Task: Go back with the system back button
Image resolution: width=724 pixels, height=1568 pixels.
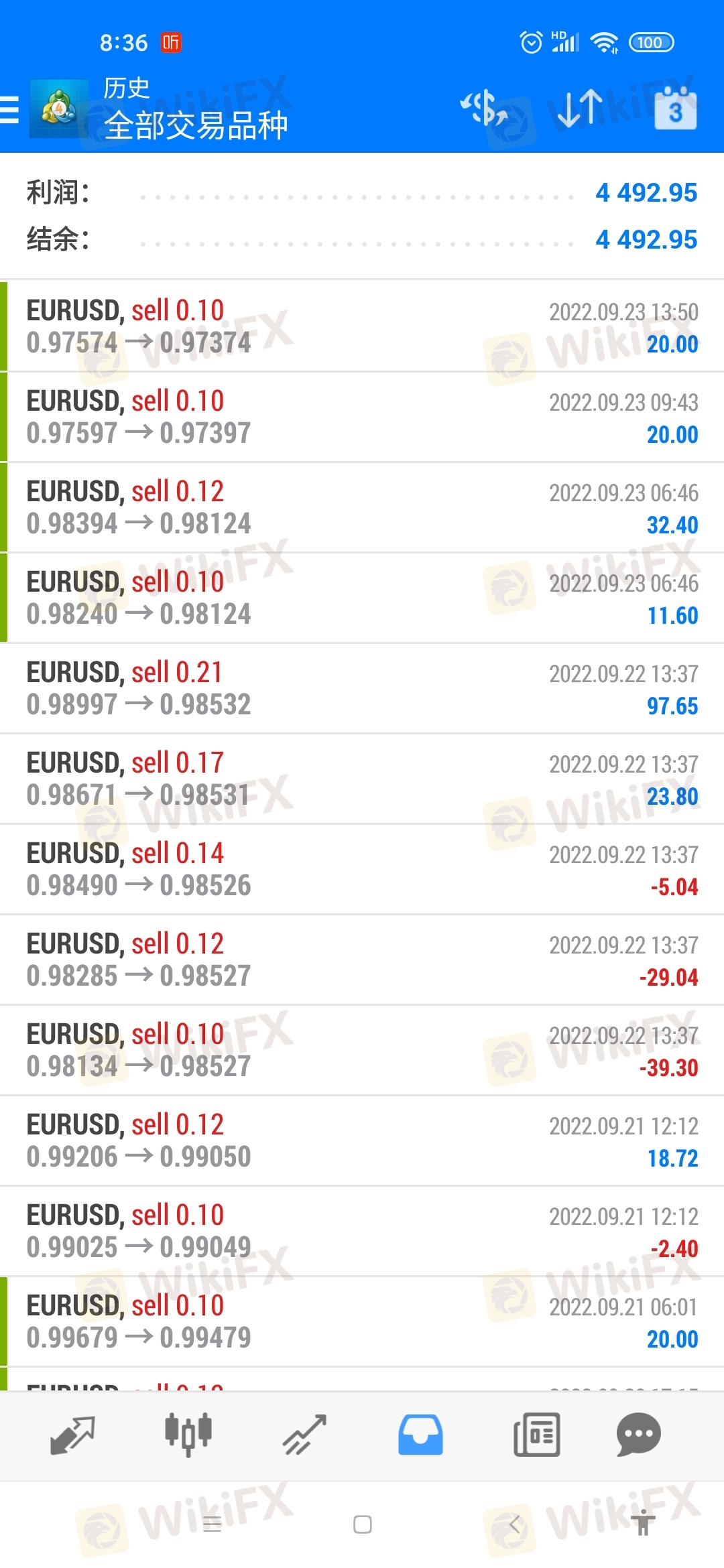Action: pyautogui.click(x=514, y=1524)
